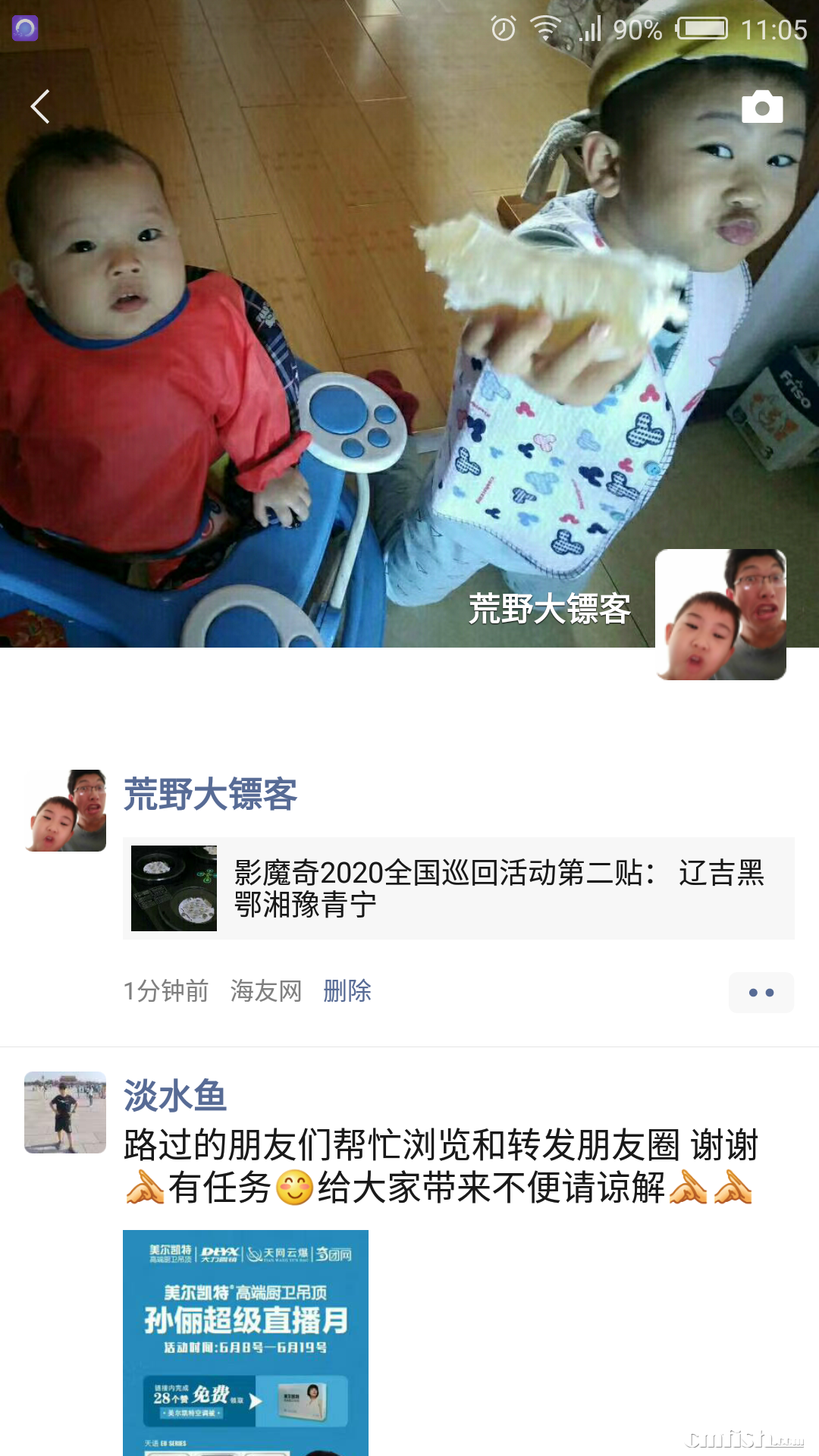
Task: Open the profile avatar on the cover photo
Action: [x=720, y=614]
